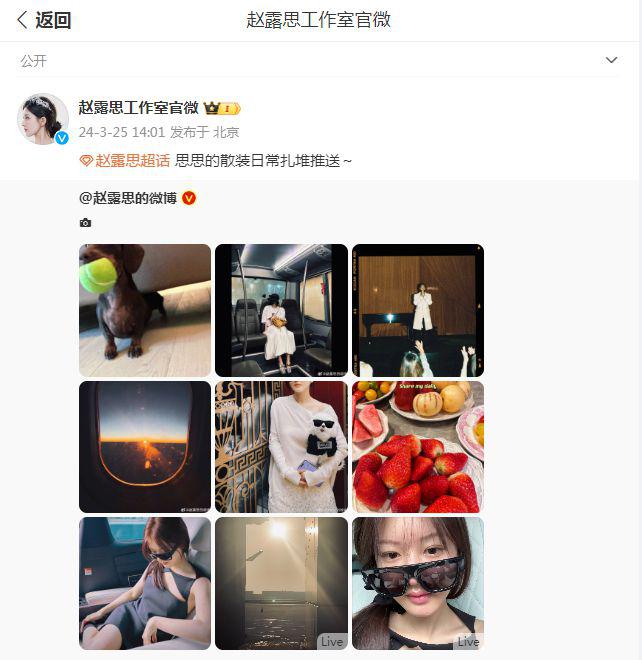This screenshot has width=642, height=660.
Task: Open the Live photo of sunlight on water
Action: (281, 583)
